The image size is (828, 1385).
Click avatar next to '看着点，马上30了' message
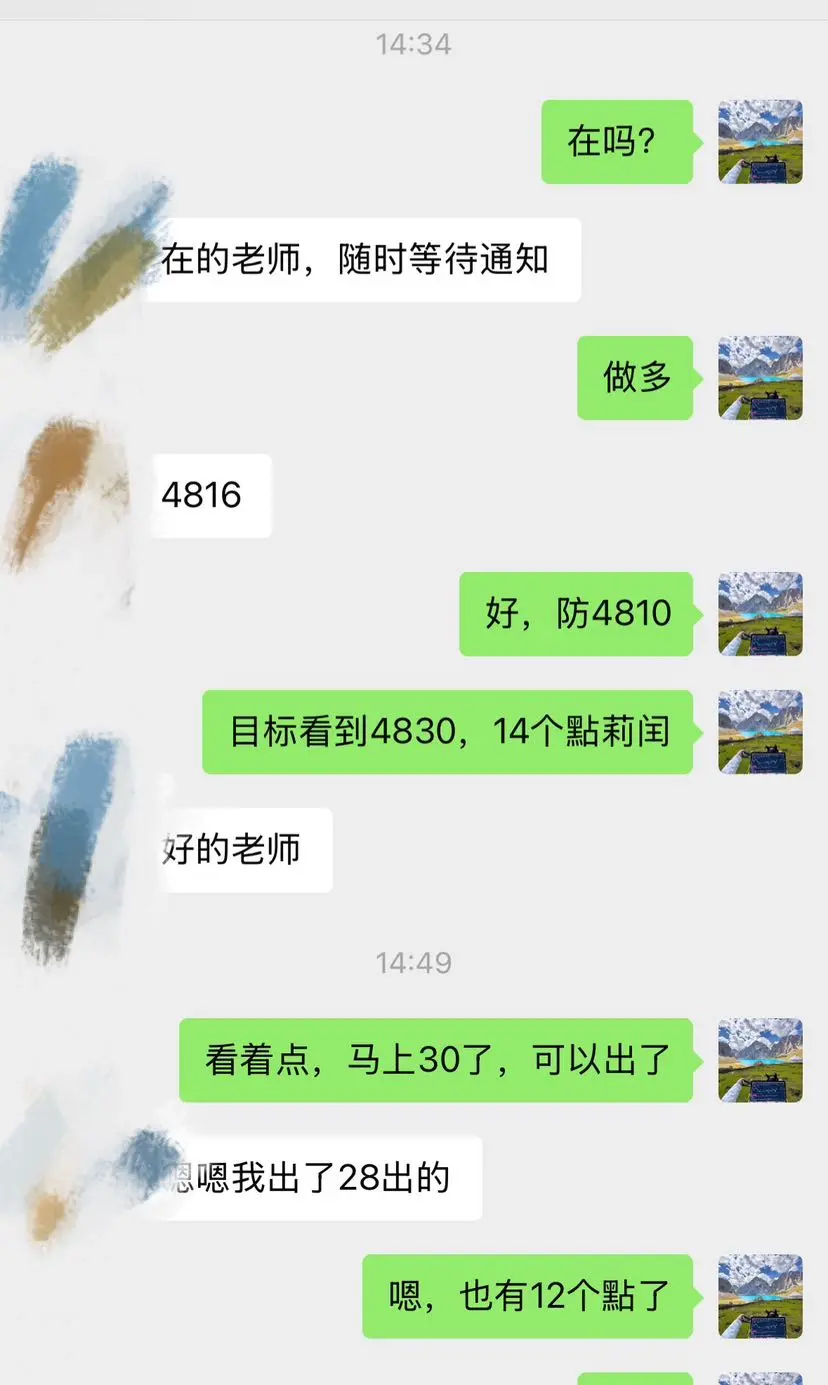(x=760, y=1061)
